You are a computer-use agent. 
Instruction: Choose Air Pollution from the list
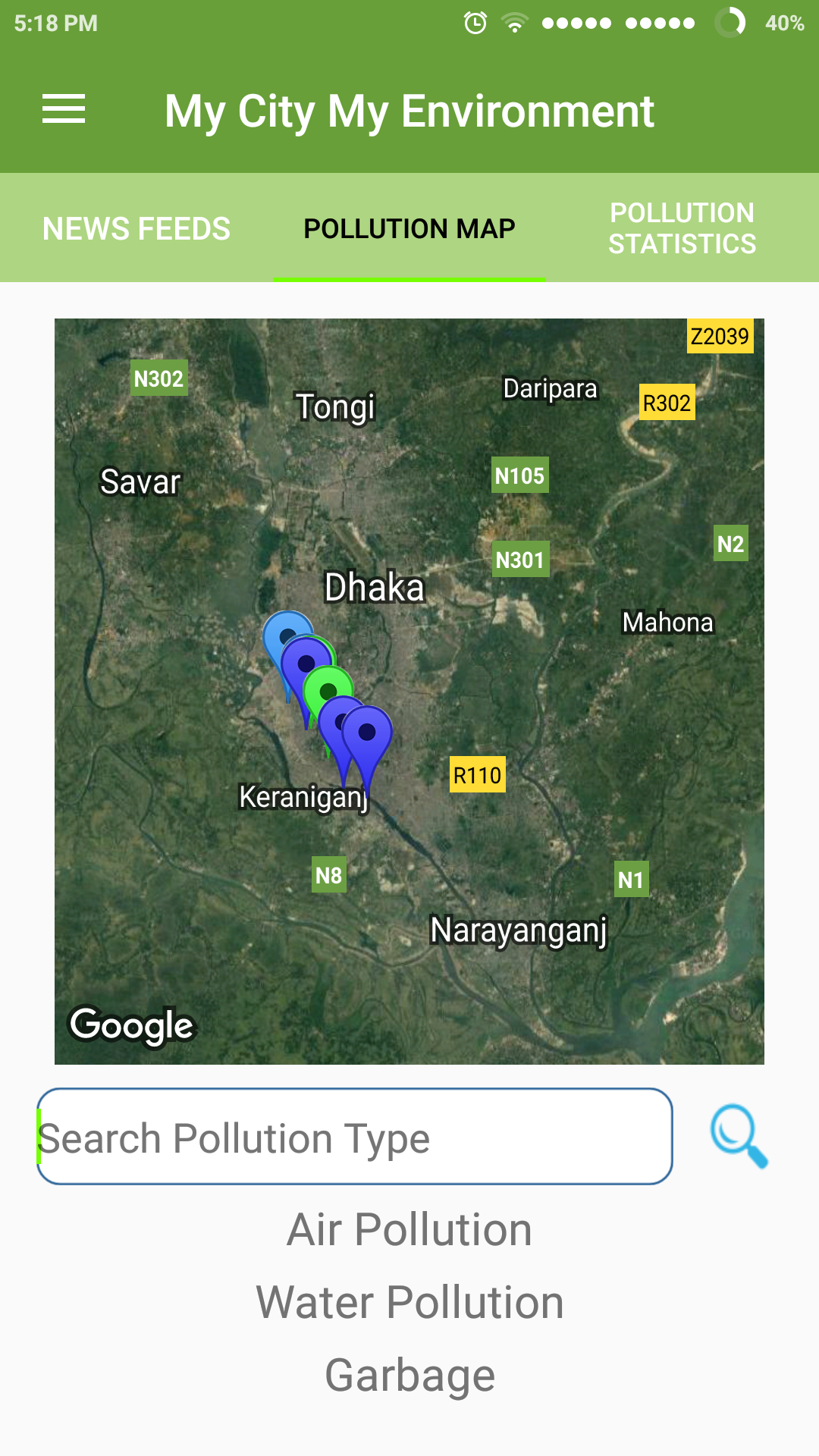409,1229
